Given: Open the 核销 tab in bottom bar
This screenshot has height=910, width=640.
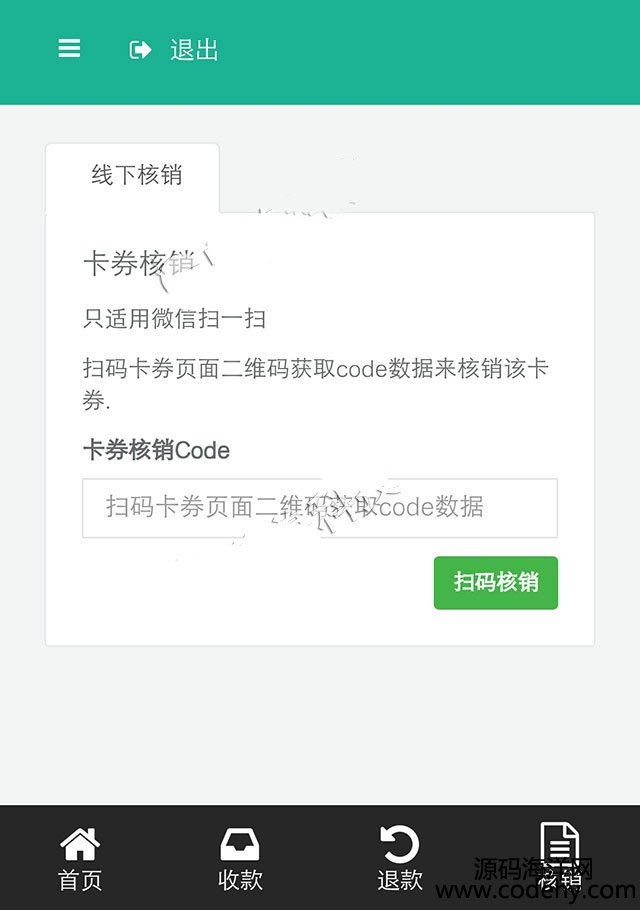Looking at the screenshot, I should point(559,856).
